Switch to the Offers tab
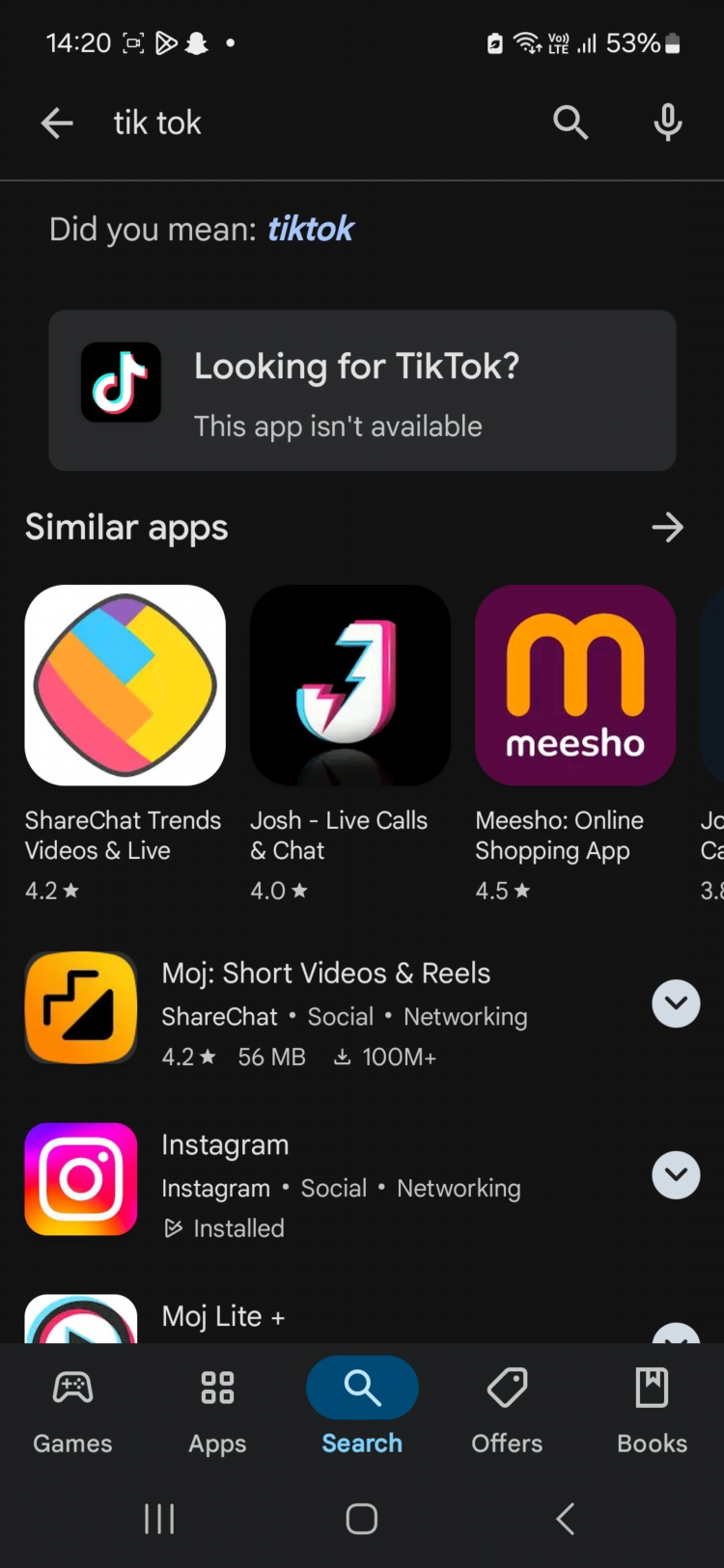This screenshot has width=724, height=1568. coord(507,1409)
